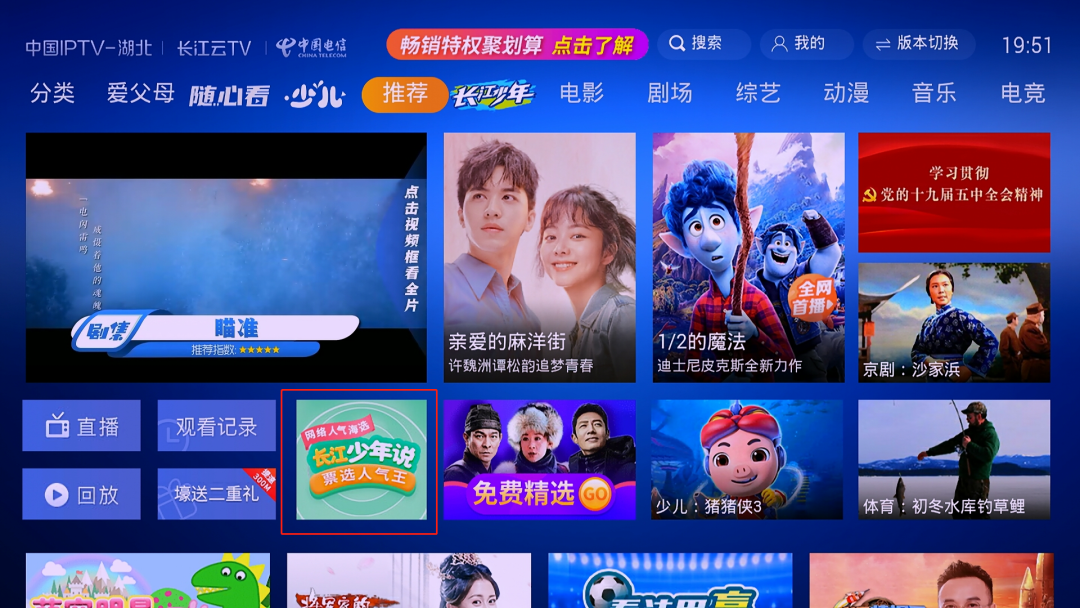
Task: Open the 回放 replay button
Action: tap(82, 494)
